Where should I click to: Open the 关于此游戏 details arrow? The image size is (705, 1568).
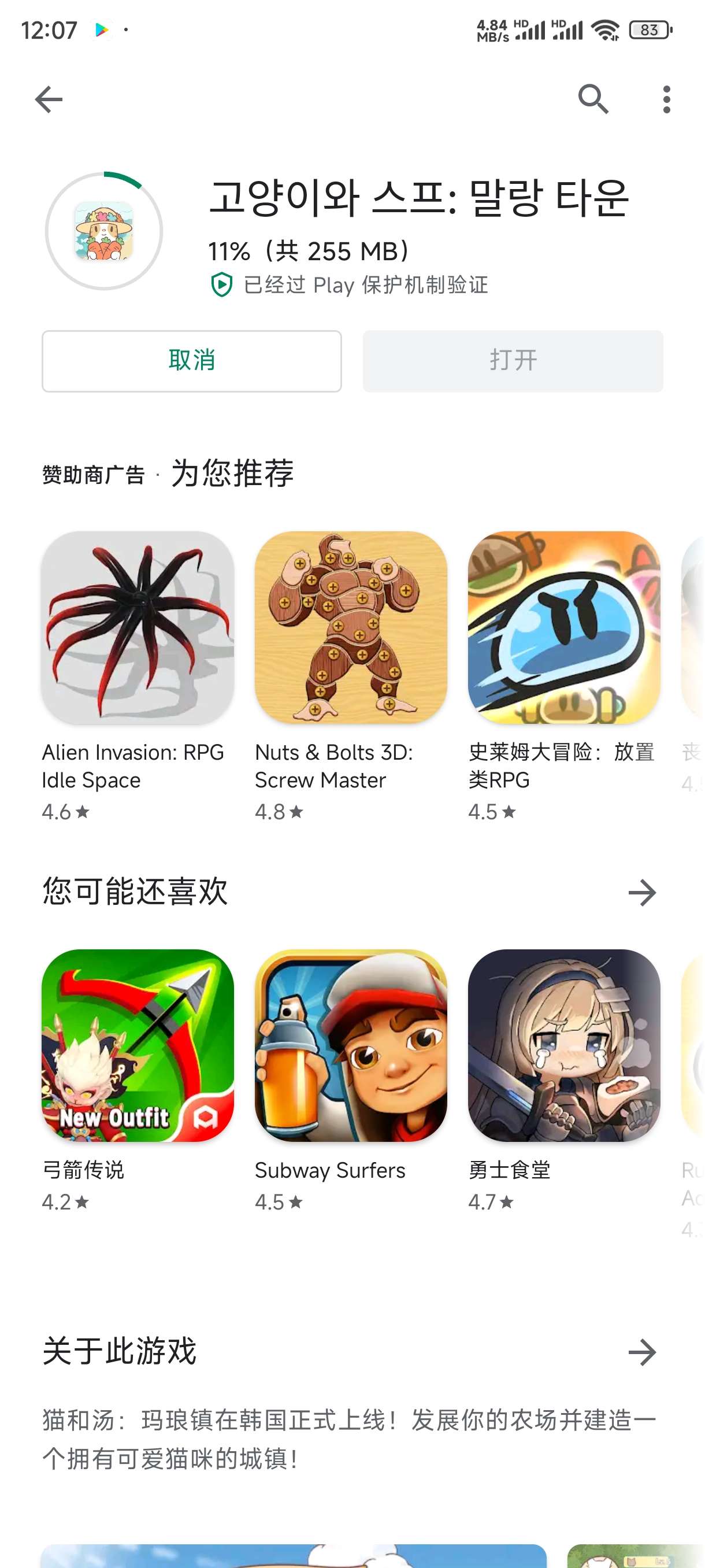click(x=642, y=1352)
